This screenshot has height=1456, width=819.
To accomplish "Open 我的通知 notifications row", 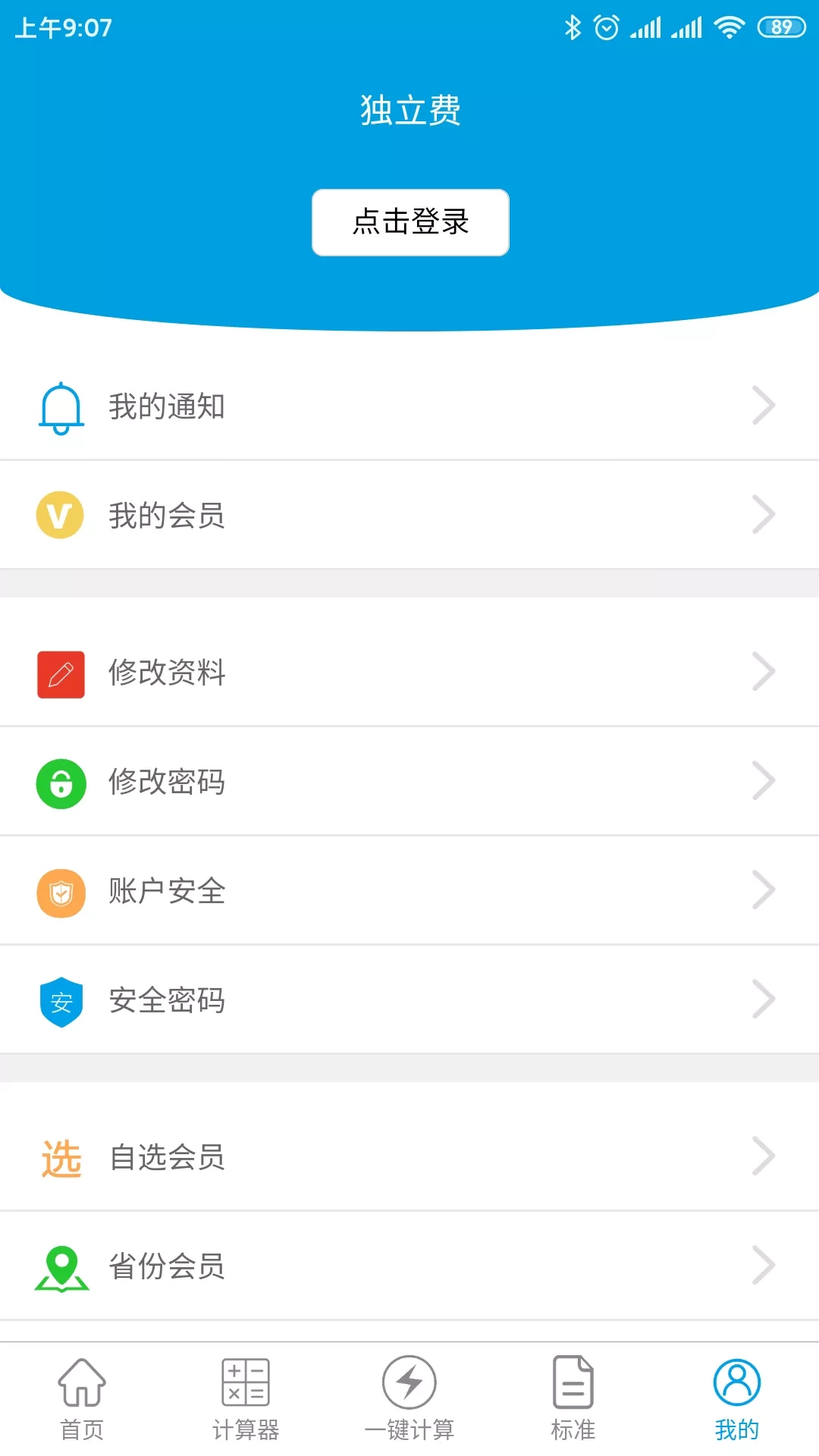I will click(x=409, y=406).
